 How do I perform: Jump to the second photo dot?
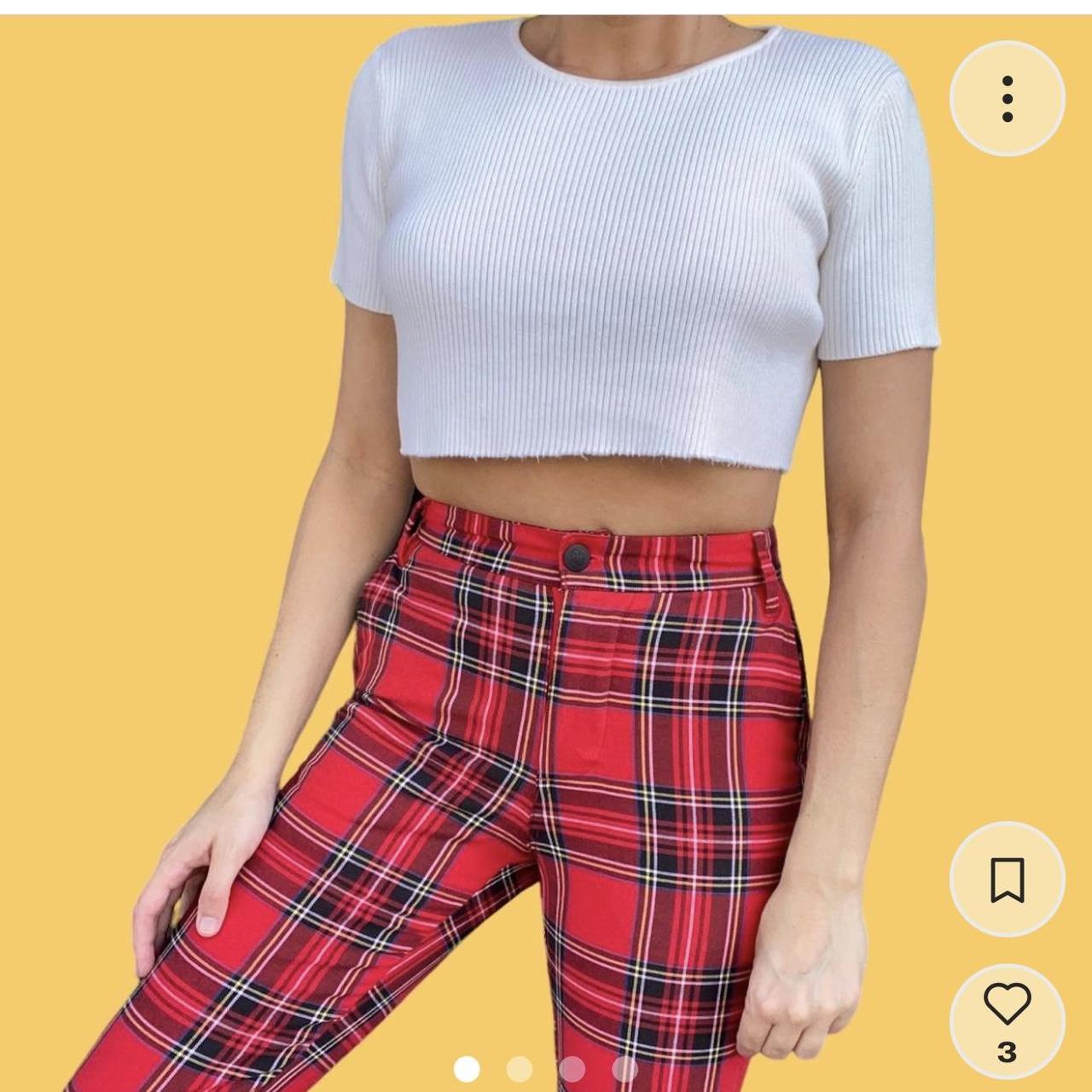(520, 1068)
